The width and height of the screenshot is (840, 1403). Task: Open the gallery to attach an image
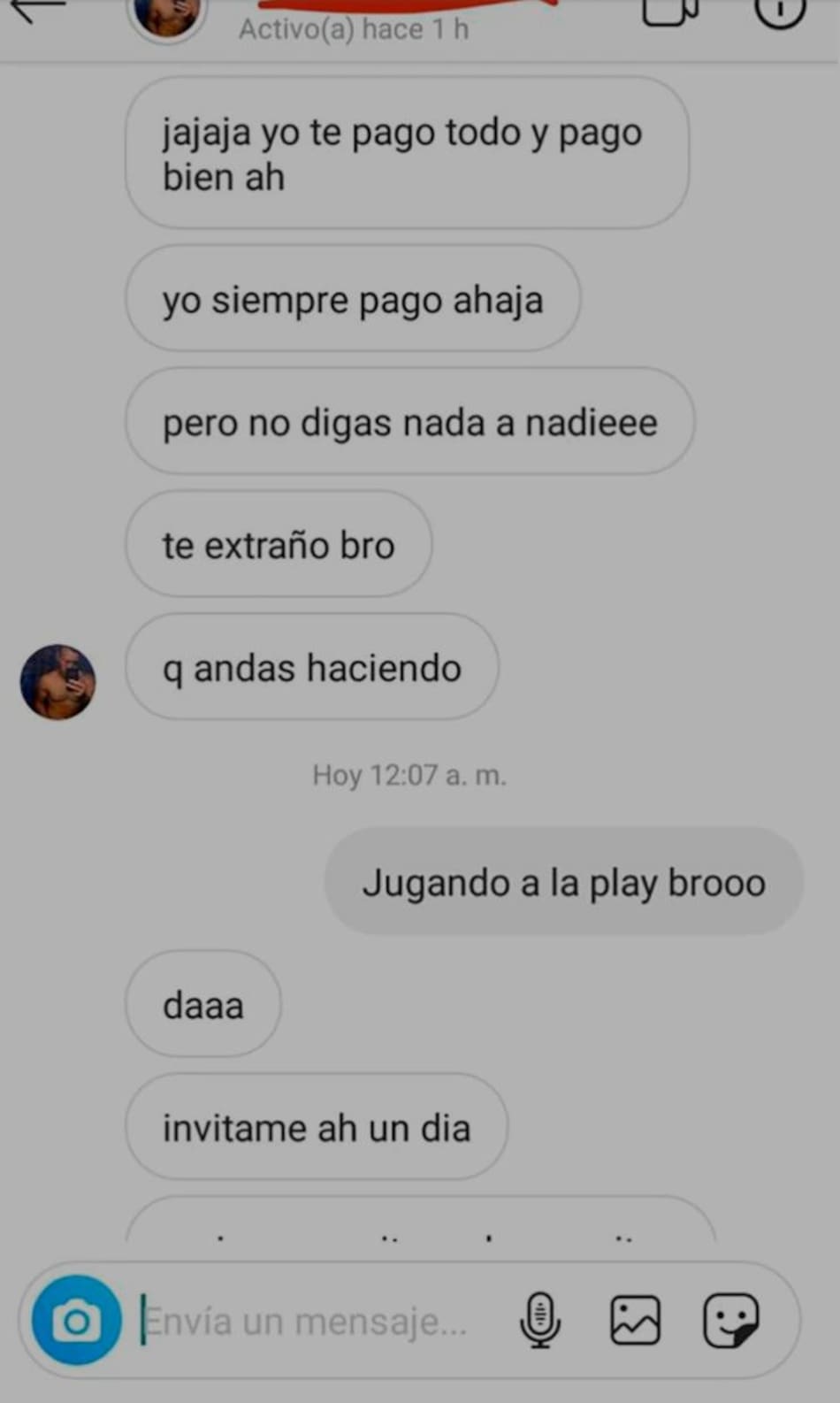pyautogui.click(x=635, y=1320)
